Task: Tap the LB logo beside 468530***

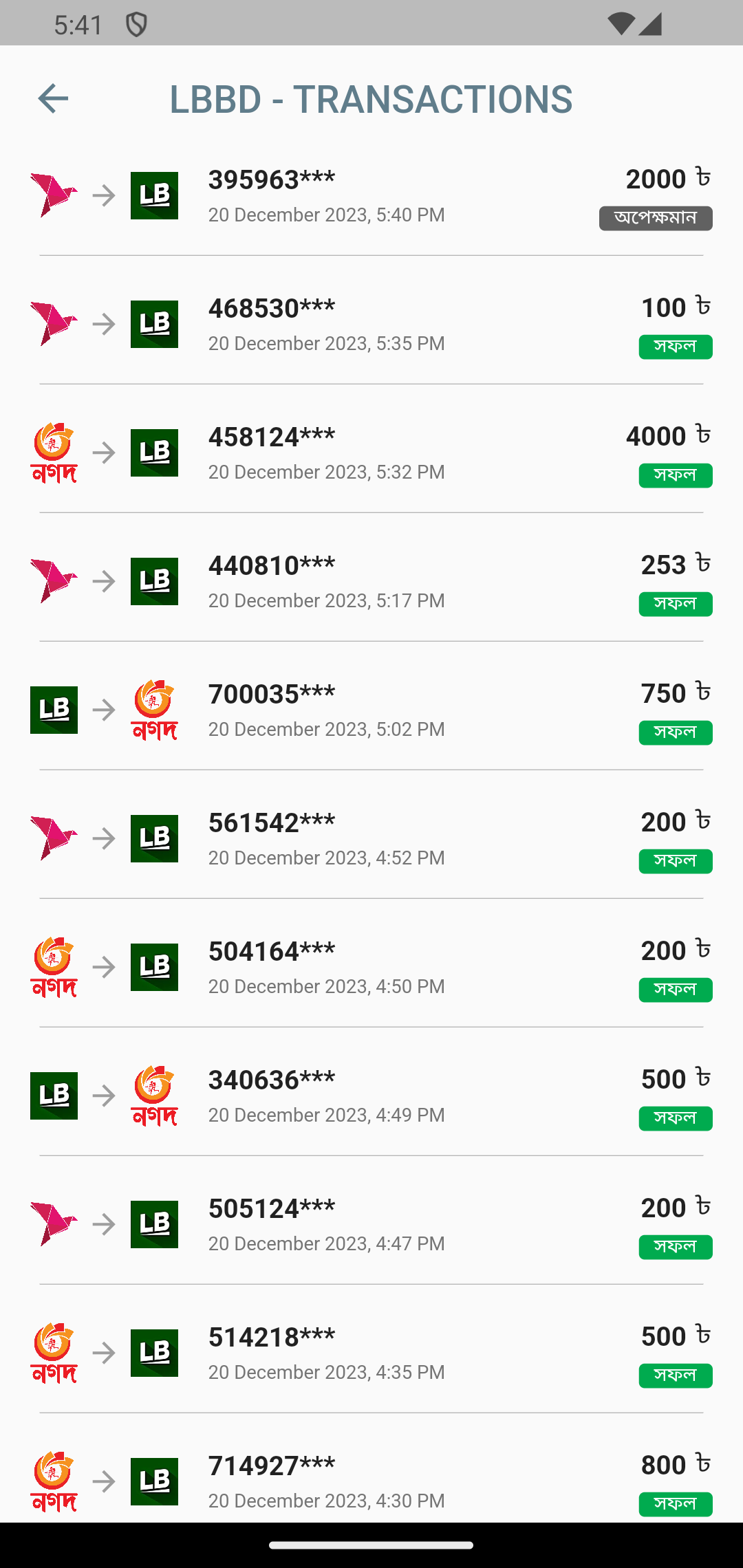Action: pos(153,323)
